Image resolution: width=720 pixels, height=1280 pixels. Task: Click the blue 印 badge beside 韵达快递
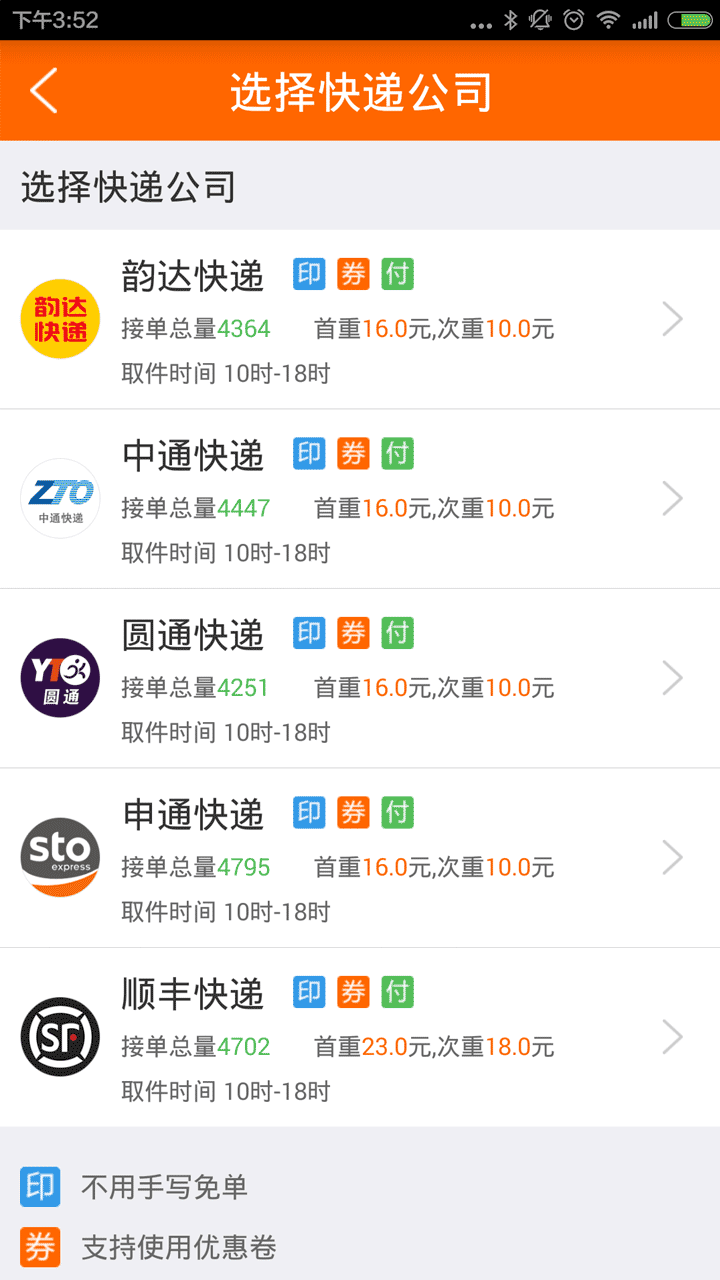(x=310, y=273)
